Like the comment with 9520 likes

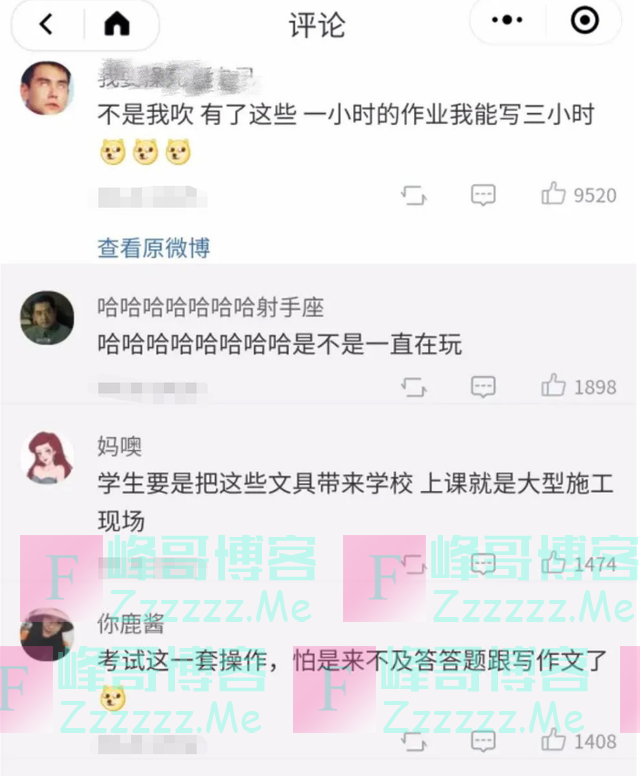coord(554,194)
